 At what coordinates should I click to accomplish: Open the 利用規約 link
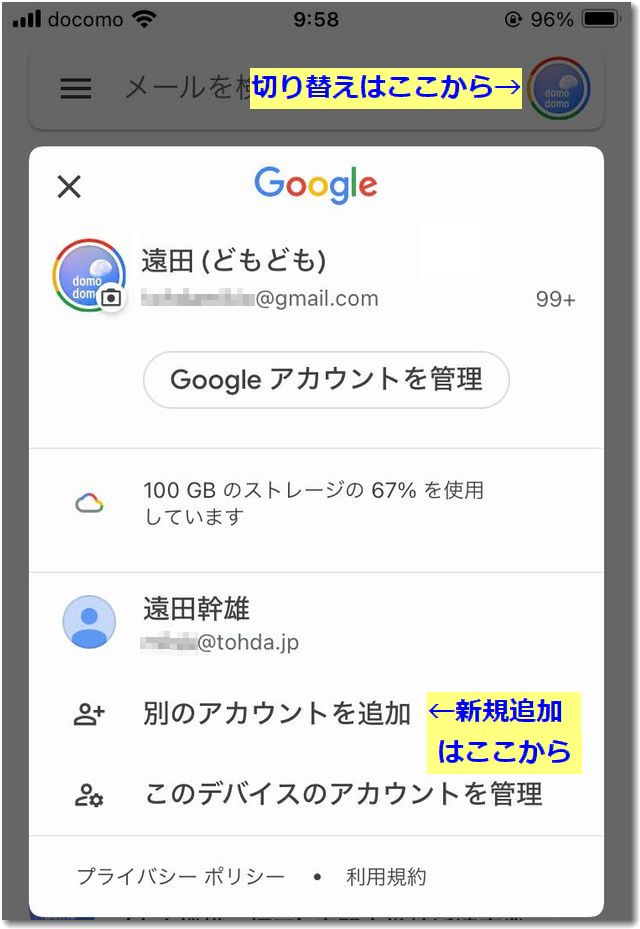(x=386, y=877)
